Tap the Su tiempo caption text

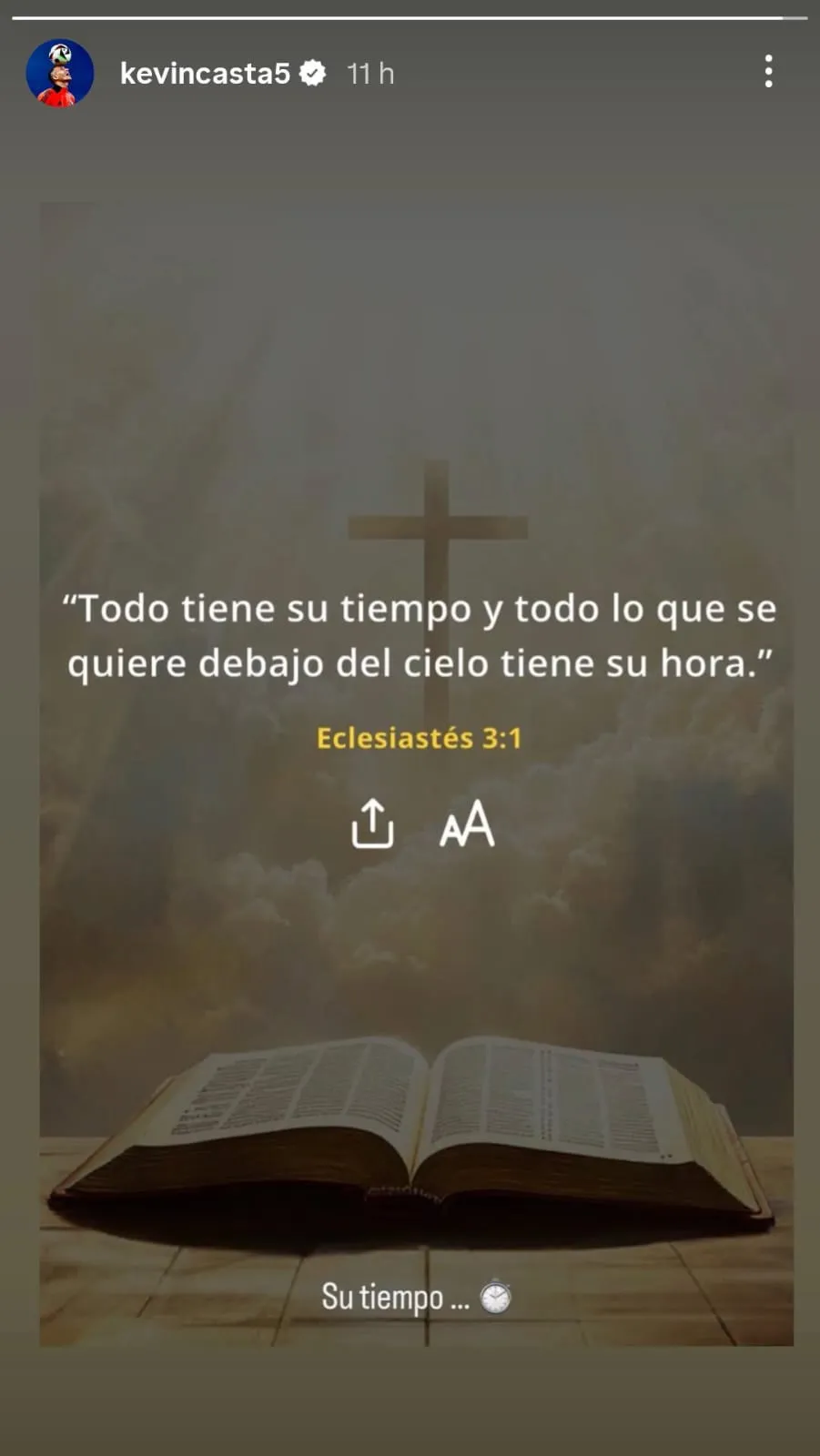[x=400, y=1295]
